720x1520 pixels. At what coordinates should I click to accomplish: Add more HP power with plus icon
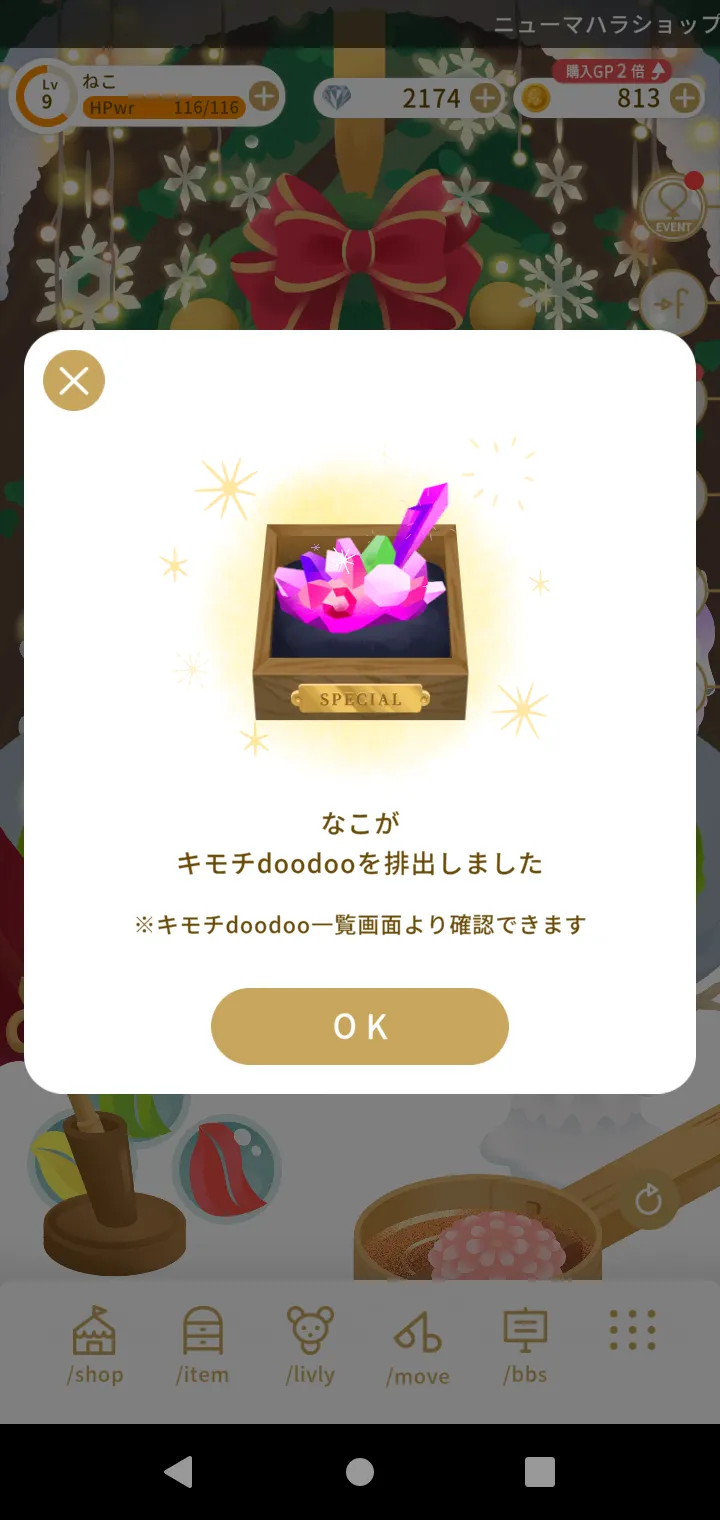pyautogui.click(x=263, y=97)
